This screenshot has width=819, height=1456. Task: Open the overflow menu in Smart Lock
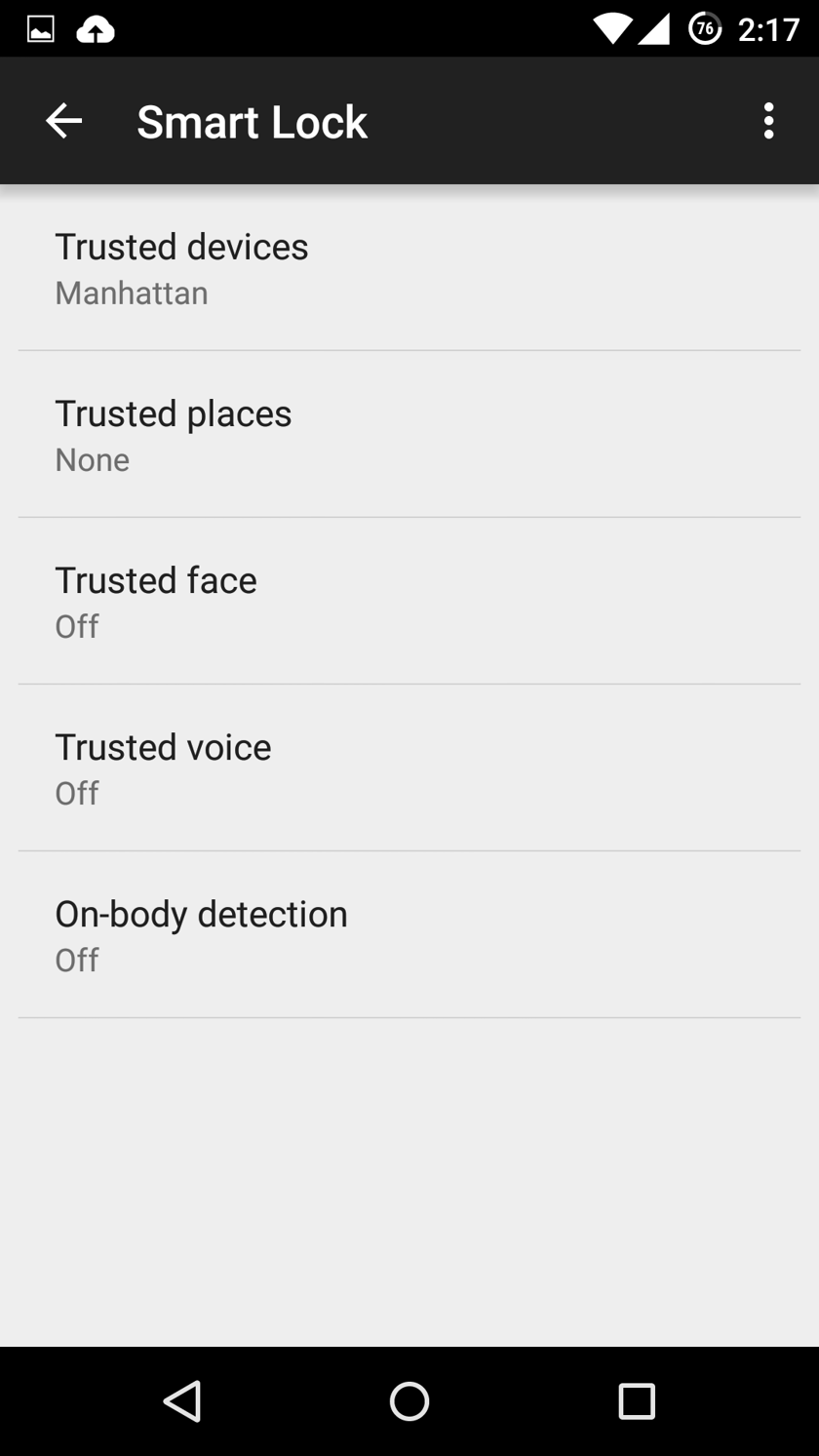click(768, 120)
